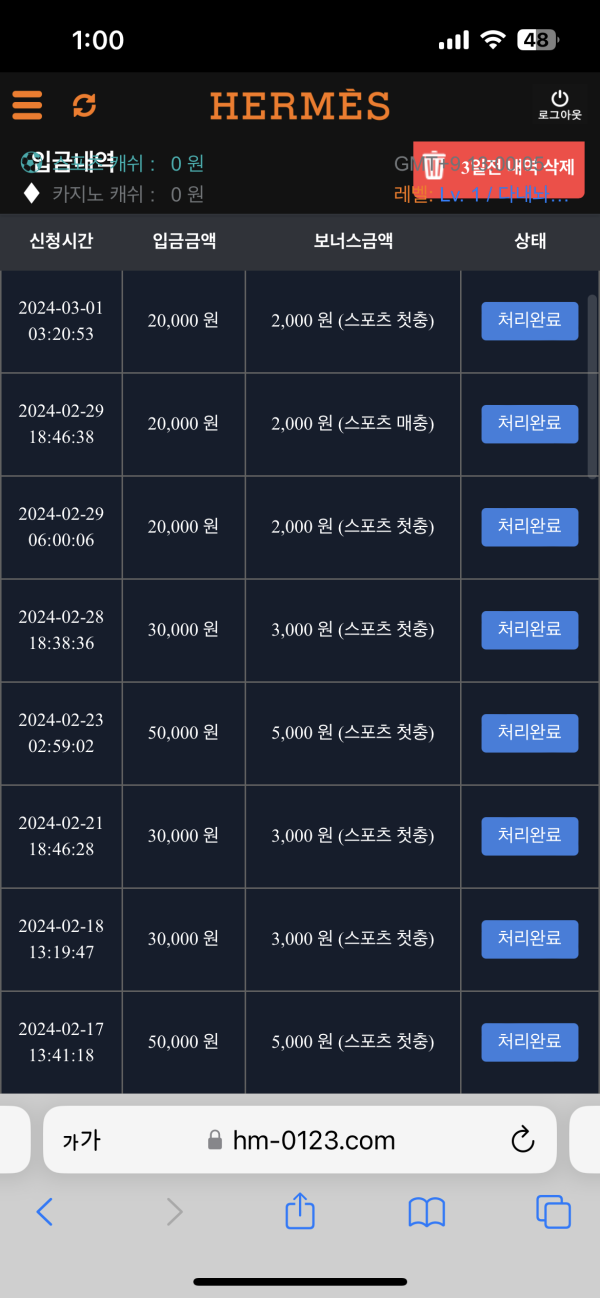Tap 처리완료 for 2024-02-18 13:19:47 deposit
This screenshot has width=600, height=1298.
(529, 939)
